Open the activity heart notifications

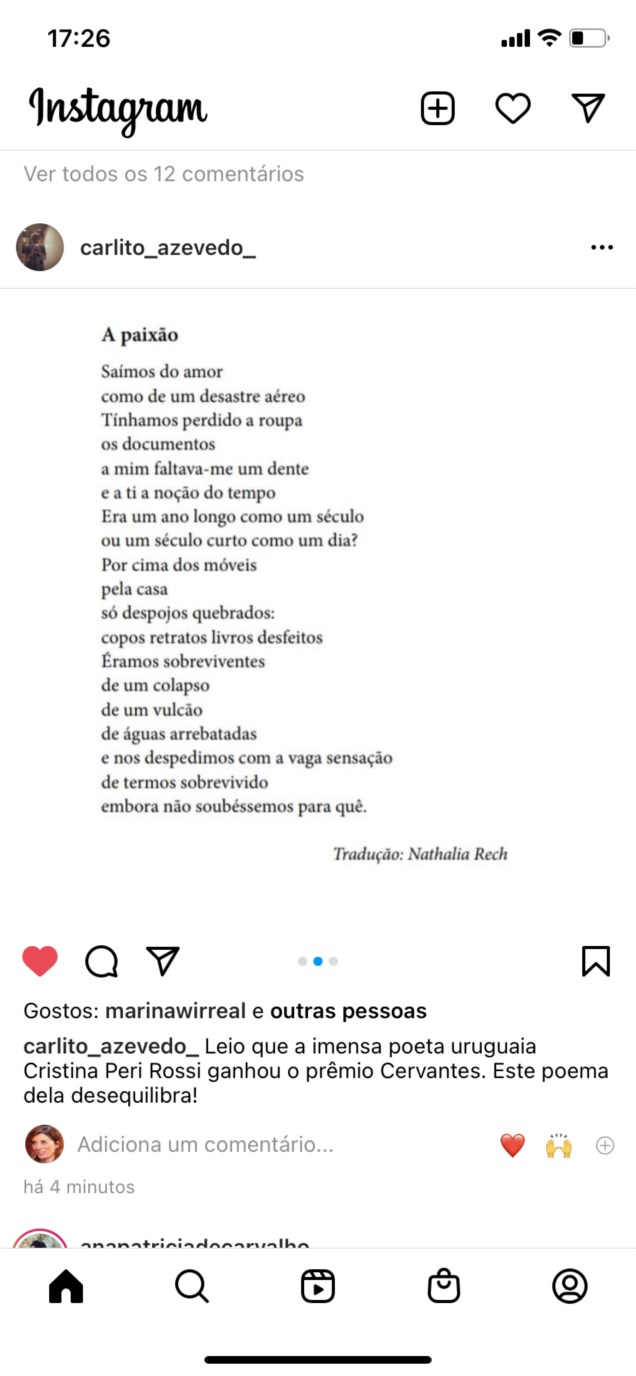513,108
